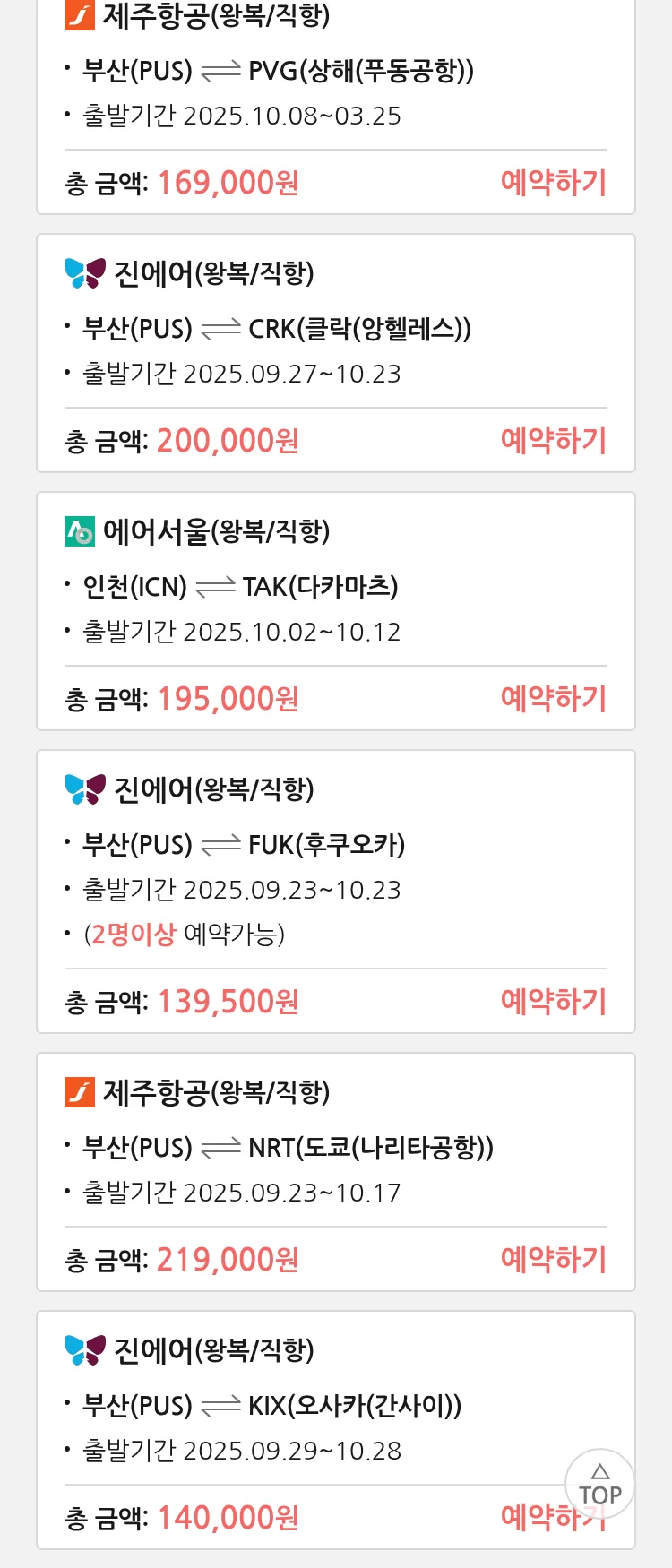Book the Jin Air Busan–Clark flight

(553, 441)
